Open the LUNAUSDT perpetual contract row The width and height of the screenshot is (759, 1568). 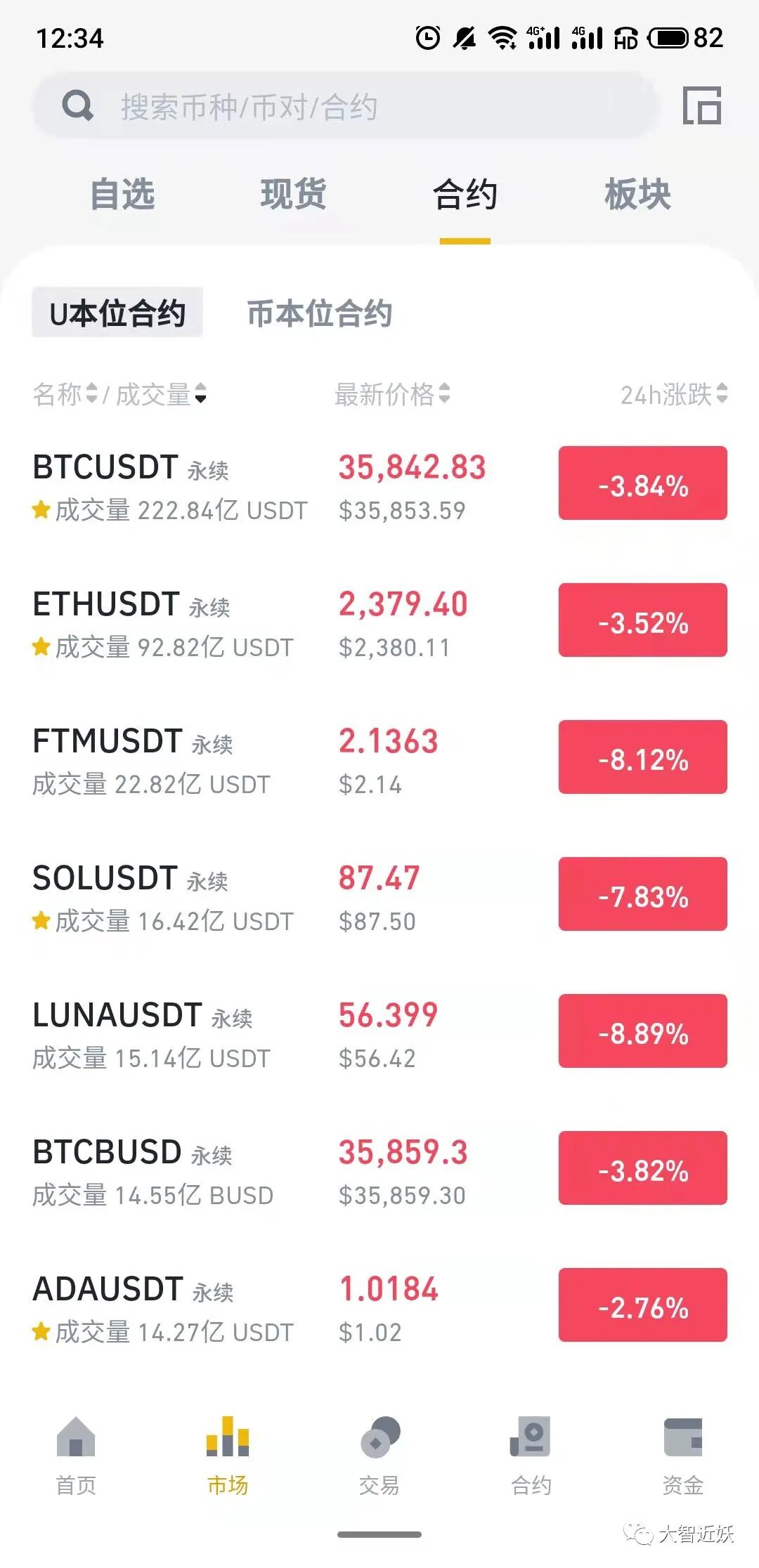point(379,1033)
